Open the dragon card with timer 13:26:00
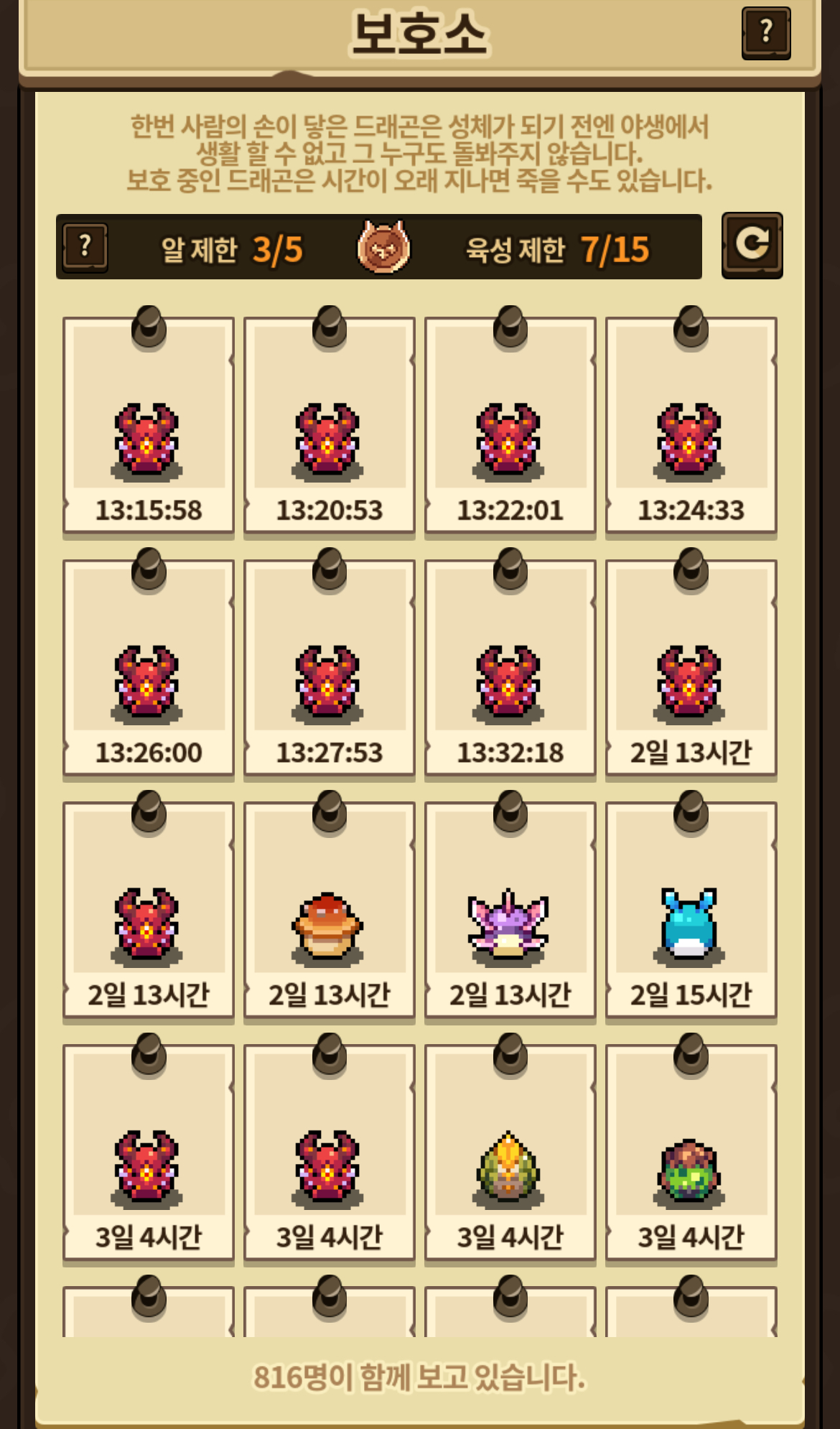The width and height of the screenshot is (840, 1429). point(149,669)
